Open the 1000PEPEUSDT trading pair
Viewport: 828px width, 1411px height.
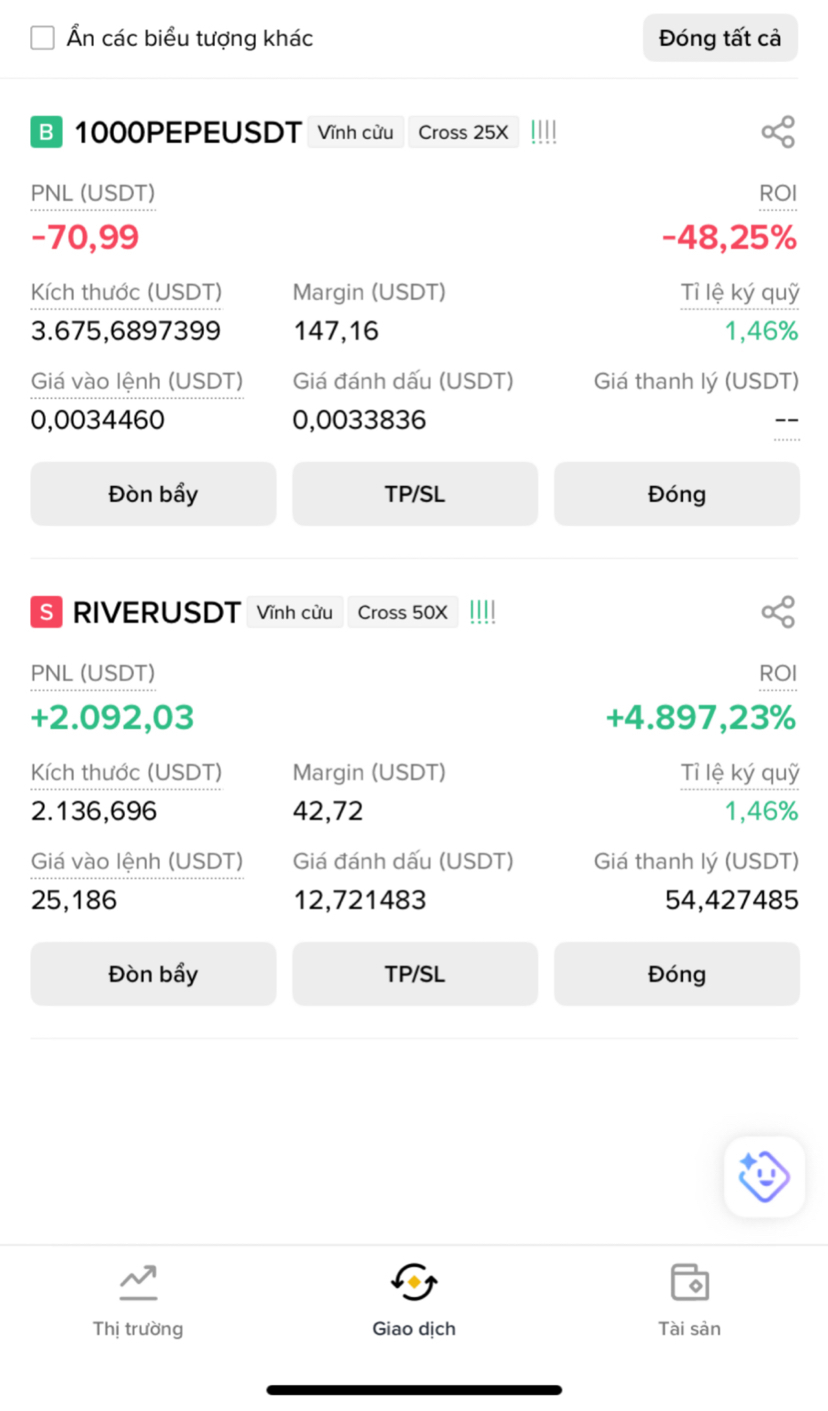pyautogui.click(x=188, y=132)
